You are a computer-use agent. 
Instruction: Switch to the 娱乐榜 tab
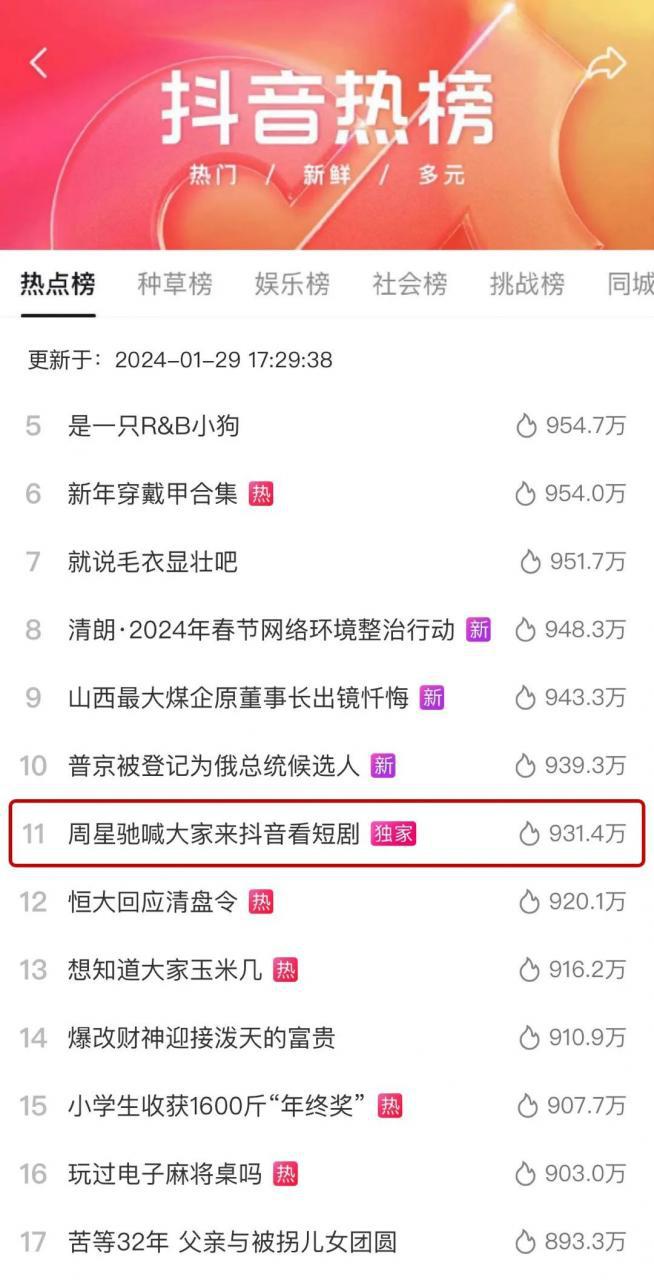click(x=292, y=284)
